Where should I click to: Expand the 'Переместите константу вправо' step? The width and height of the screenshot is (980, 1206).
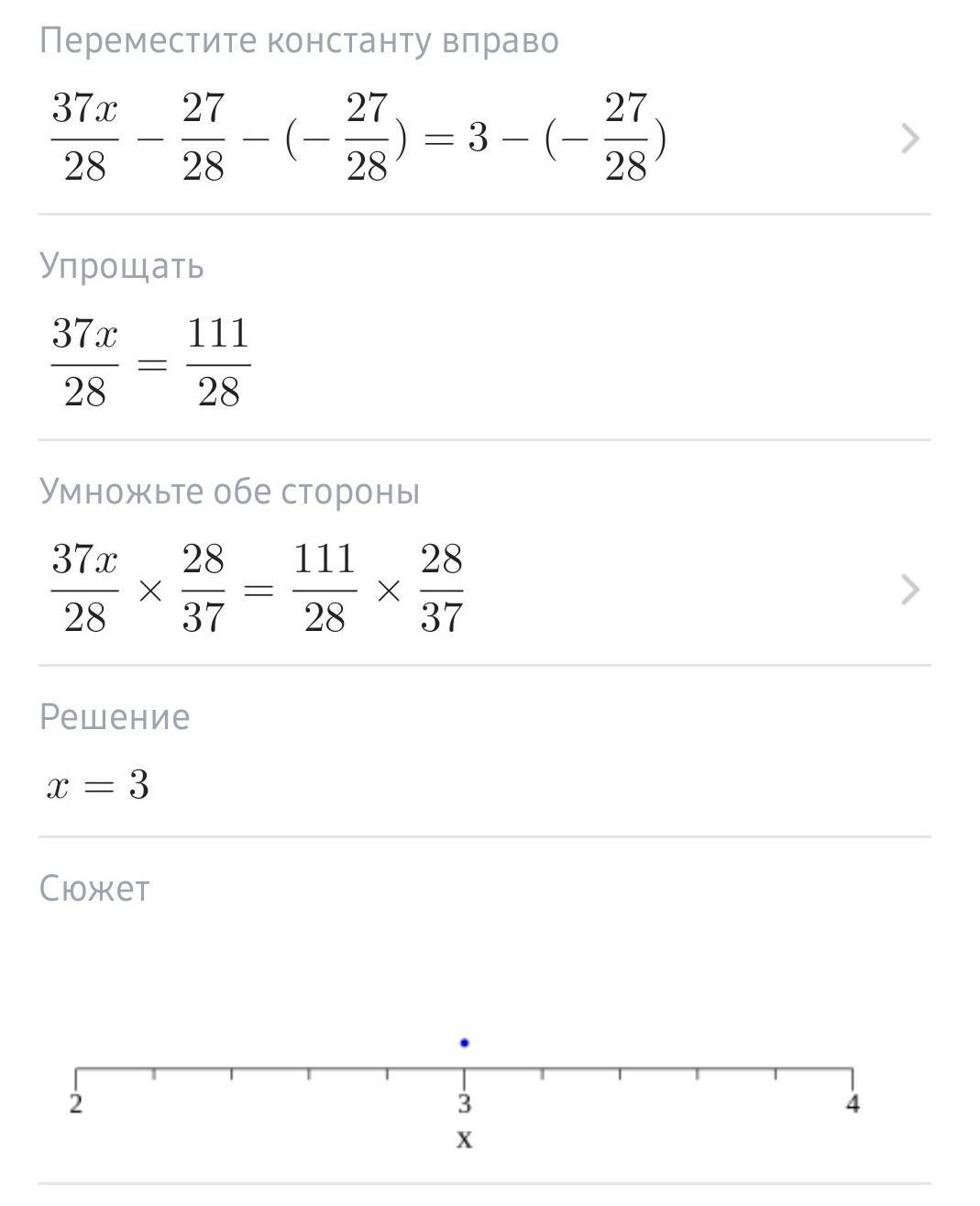pos(909,139)
